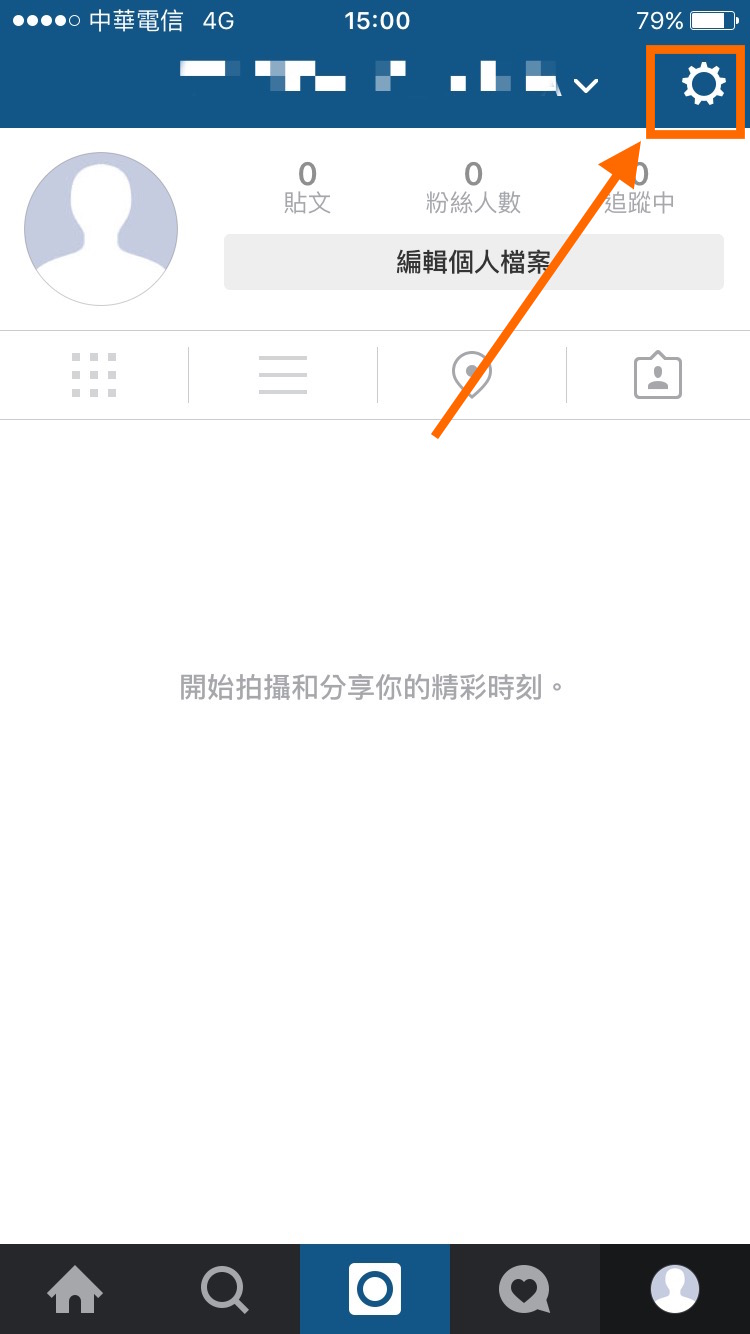Open the camera tab
Screen dimensions: 750x1334
(x=375, y=1289)
